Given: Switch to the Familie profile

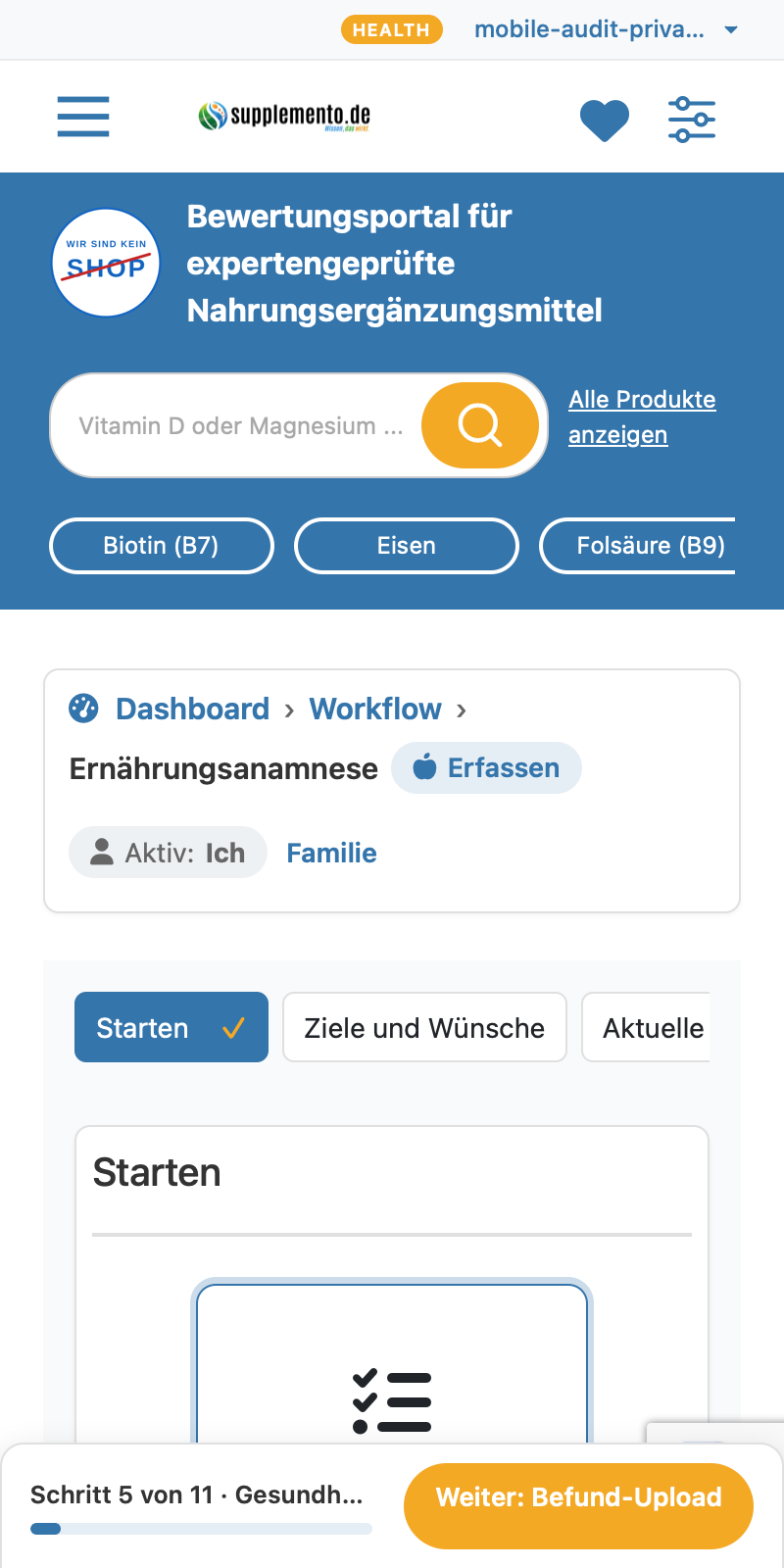Looking at the screenshot, I should coord(331,853).
